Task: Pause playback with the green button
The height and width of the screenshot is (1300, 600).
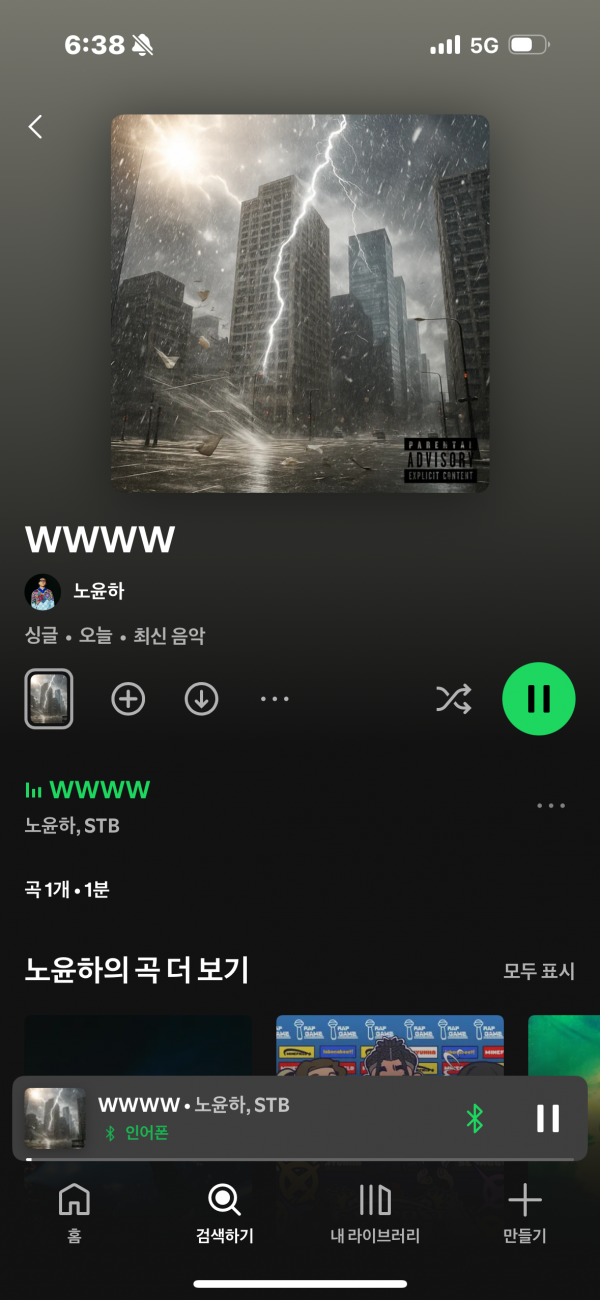Action: tap(538, 699)
